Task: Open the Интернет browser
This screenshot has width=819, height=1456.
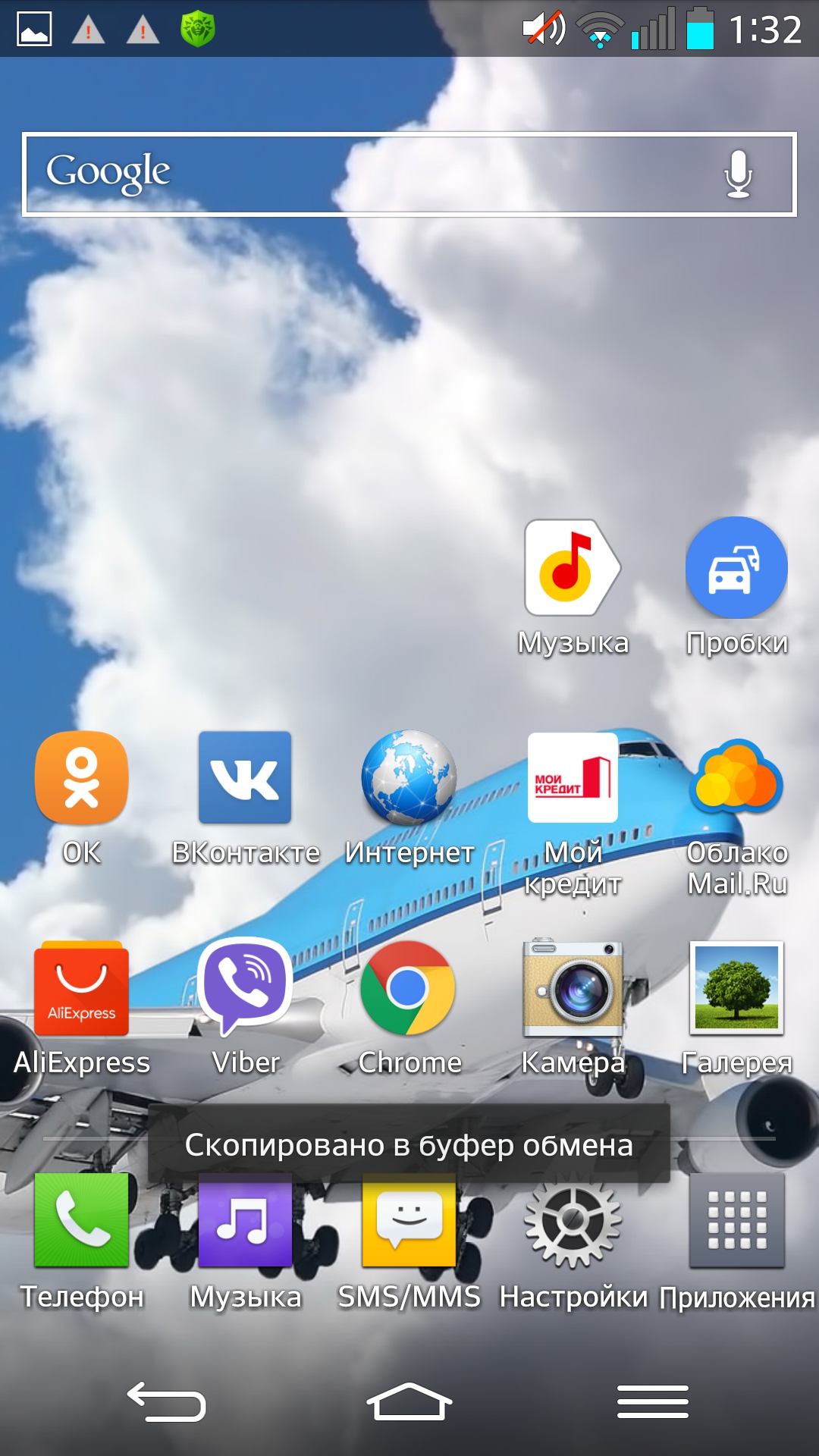Action: tap(409, 779)
